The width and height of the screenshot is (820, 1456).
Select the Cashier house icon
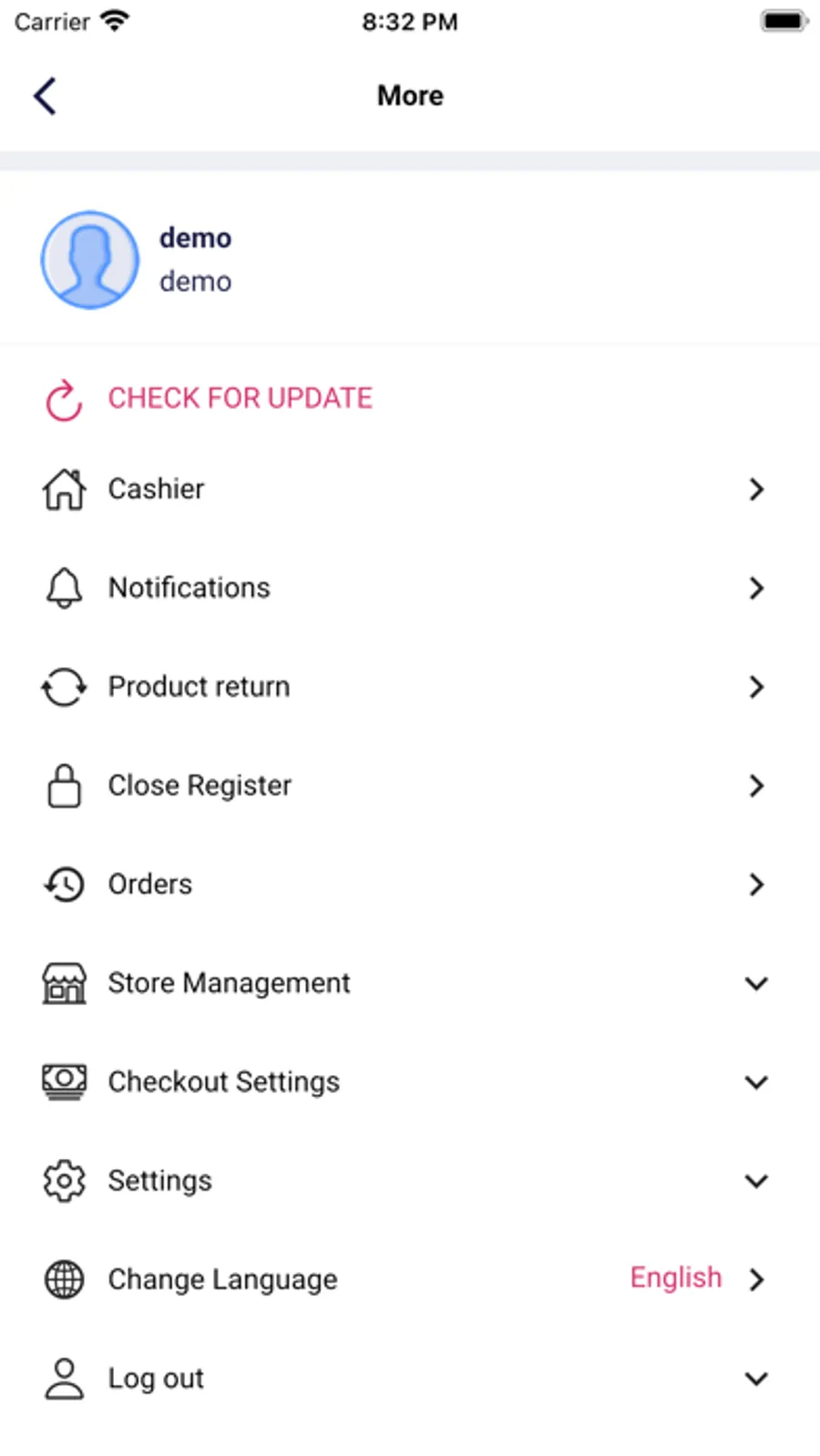[64, 489]
